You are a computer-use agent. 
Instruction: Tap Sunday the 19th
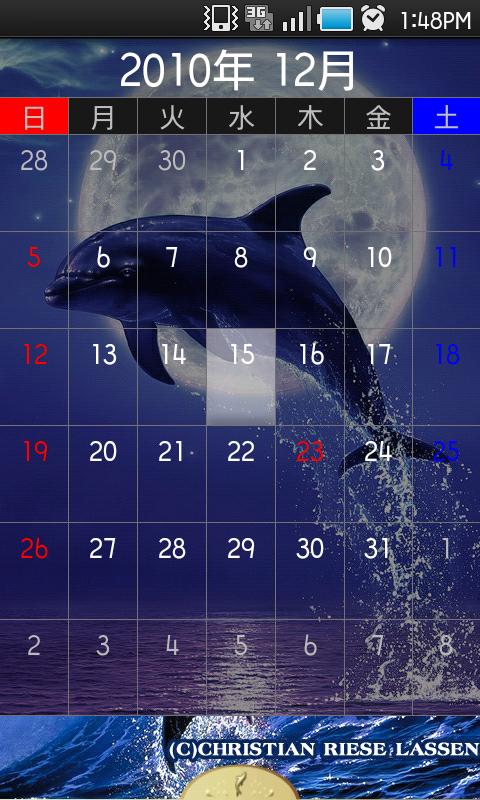[34, 473]
